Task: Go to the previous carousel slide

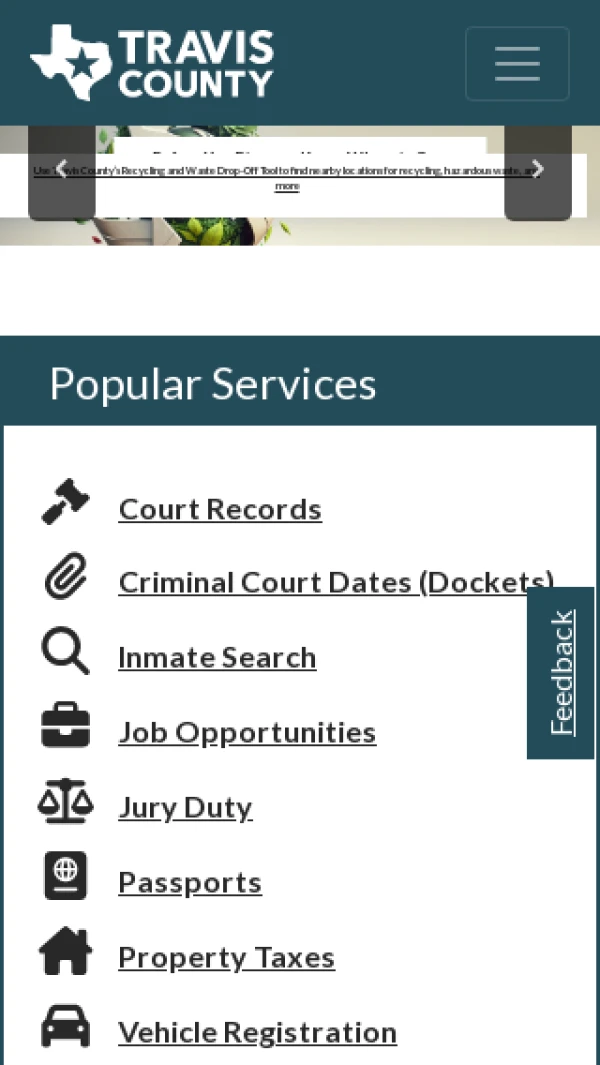Action: click(x=61, y=169)
